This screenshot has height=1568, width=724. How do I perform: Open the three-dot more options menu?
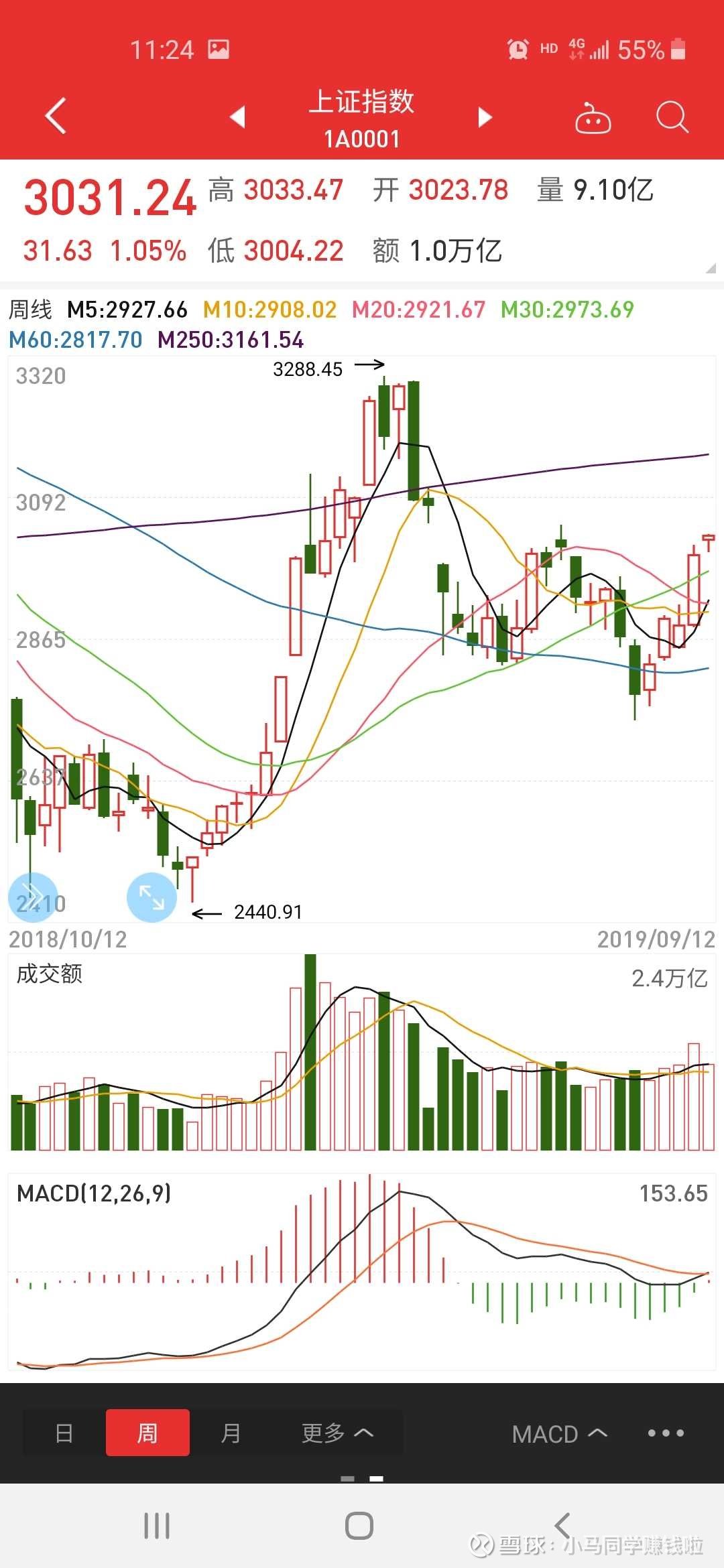[x=666, y=1433]
